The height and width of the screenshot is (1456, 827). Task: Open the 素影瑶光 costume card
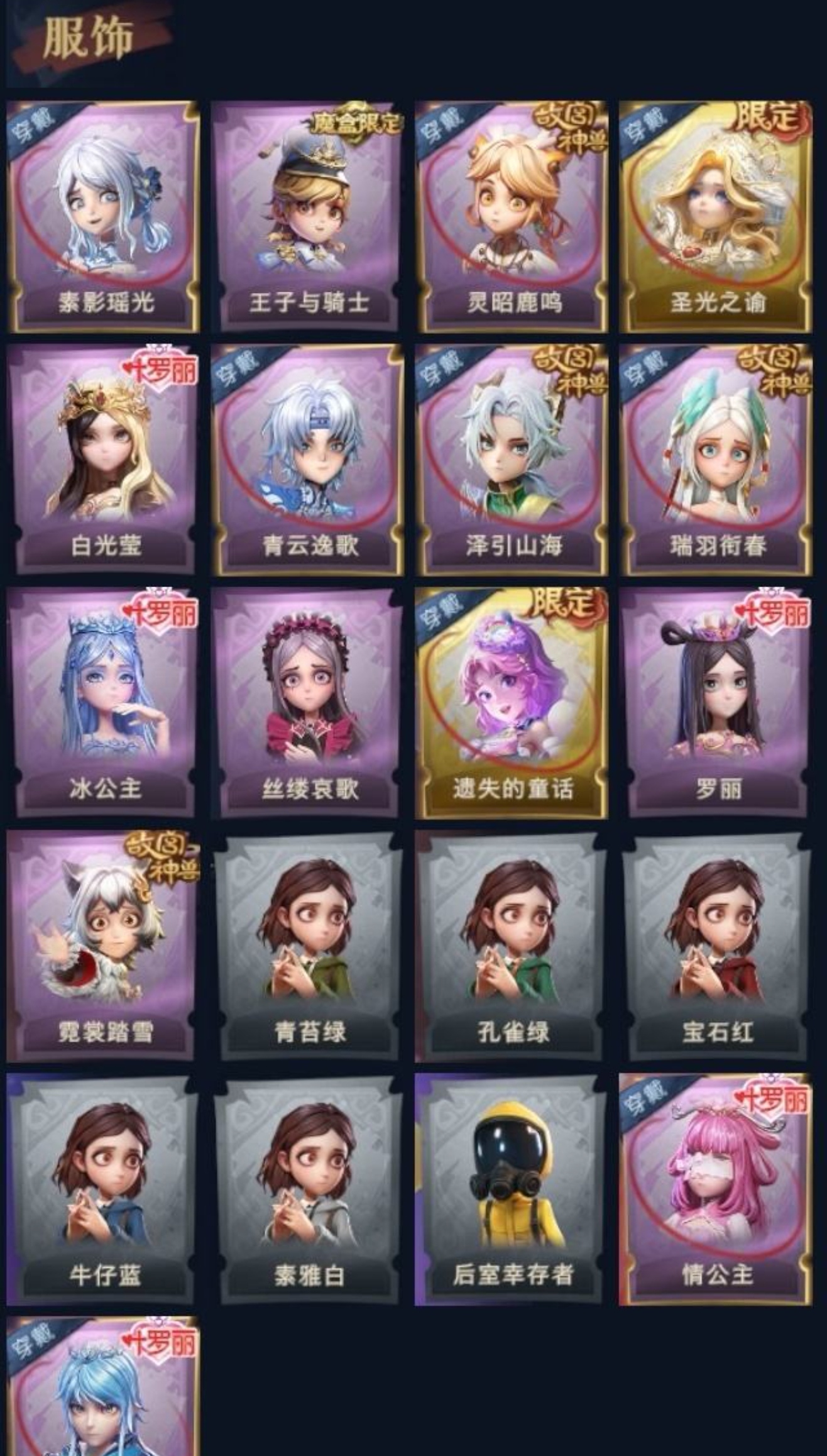click(103, 217)
